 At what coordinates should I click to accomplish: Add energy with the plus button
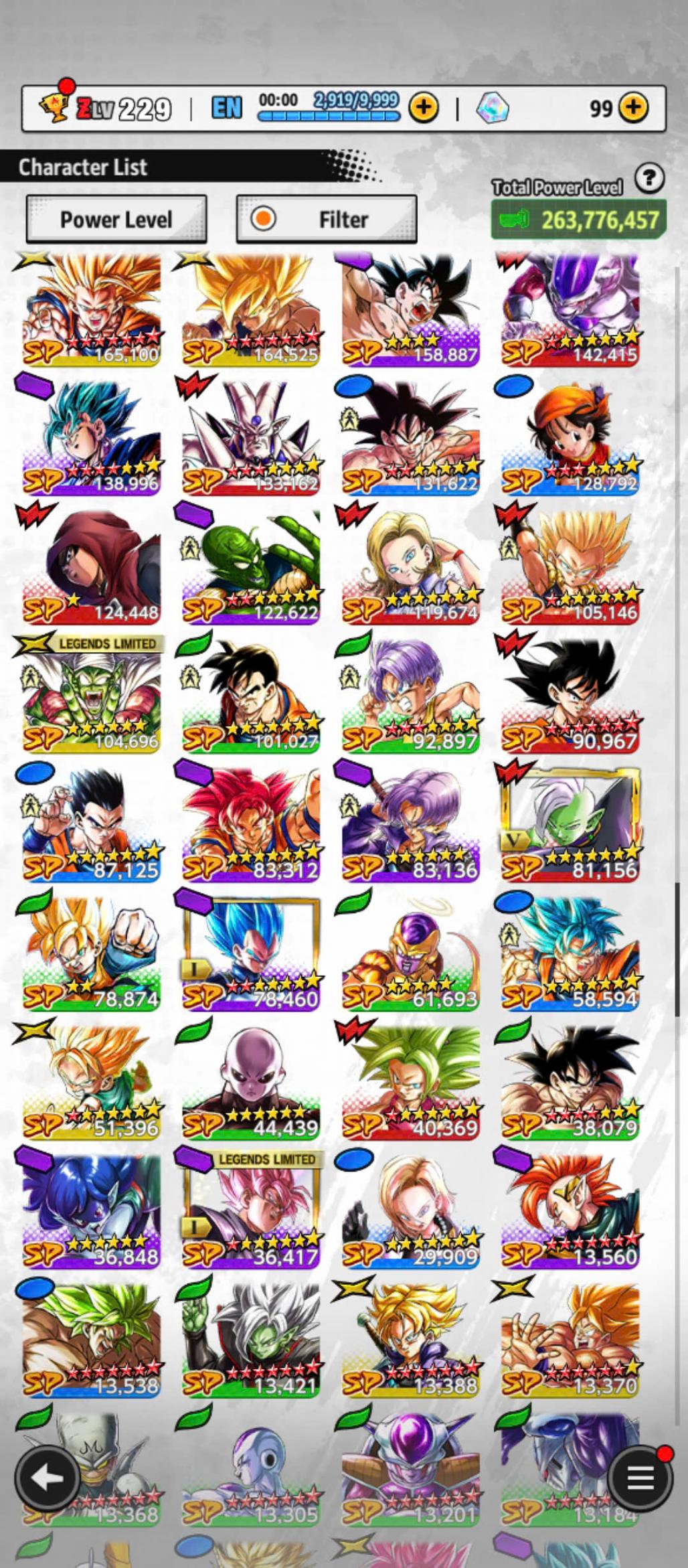tap(424, 107)
